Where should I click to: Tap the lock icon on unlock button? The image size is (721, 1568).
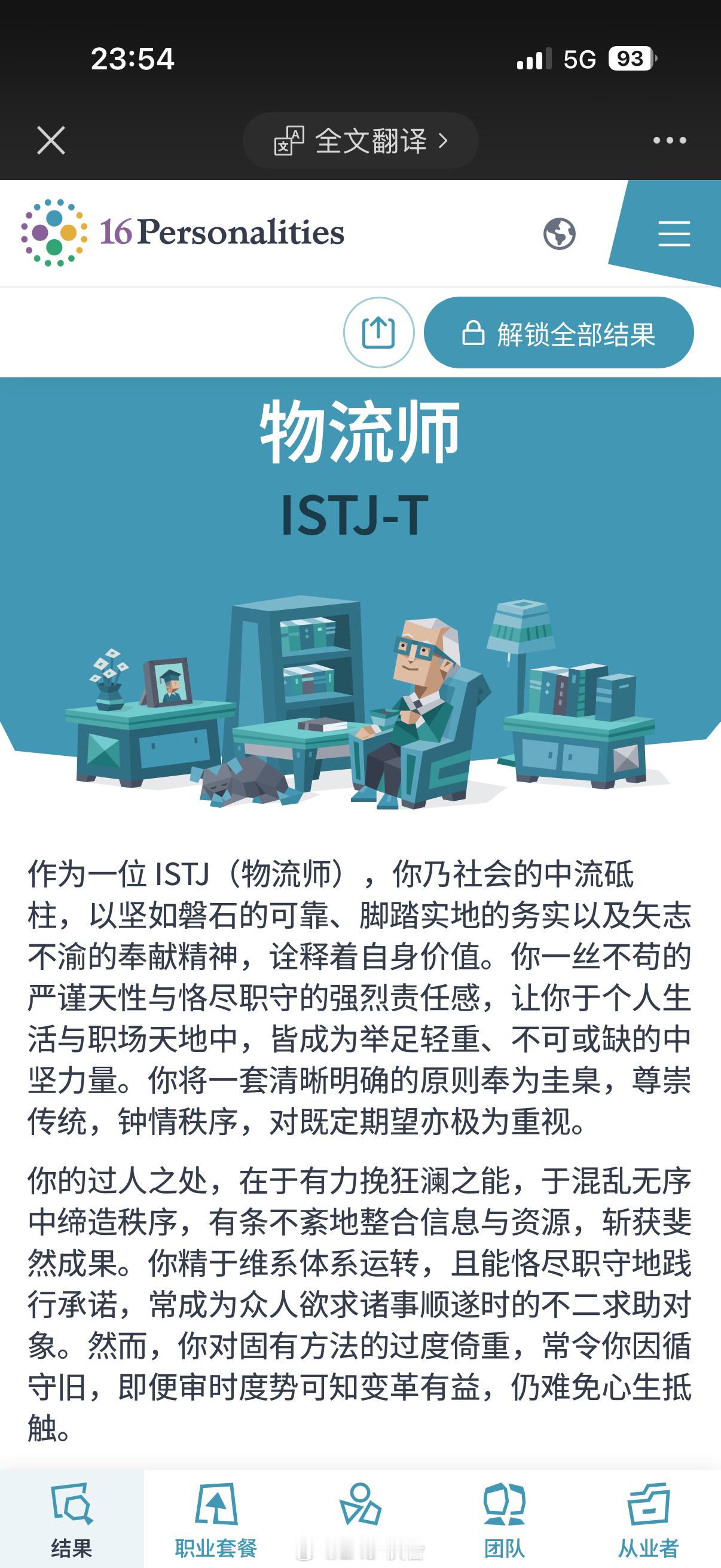474,332
